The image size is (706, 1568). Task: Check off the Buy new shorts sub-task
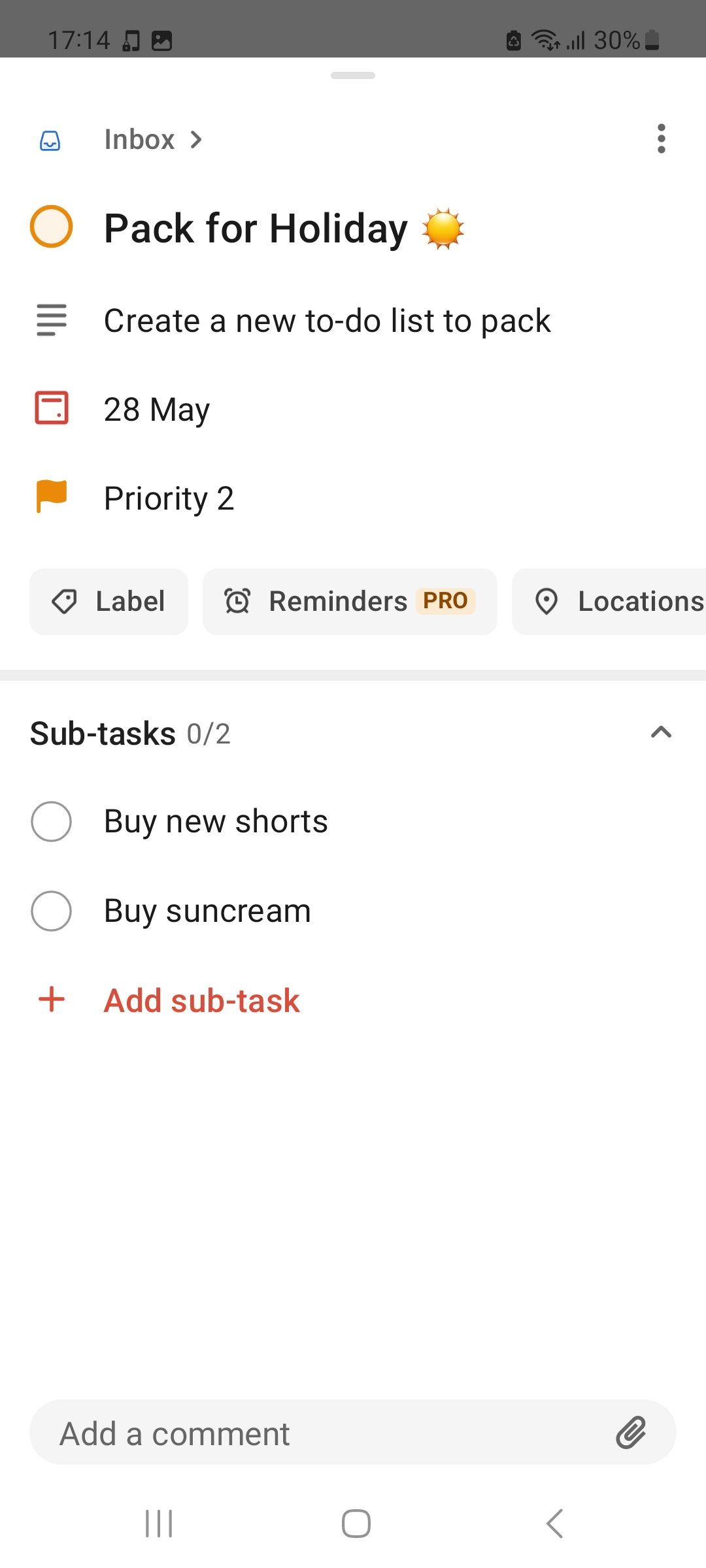pyautogui.click(x=51, y=822)
